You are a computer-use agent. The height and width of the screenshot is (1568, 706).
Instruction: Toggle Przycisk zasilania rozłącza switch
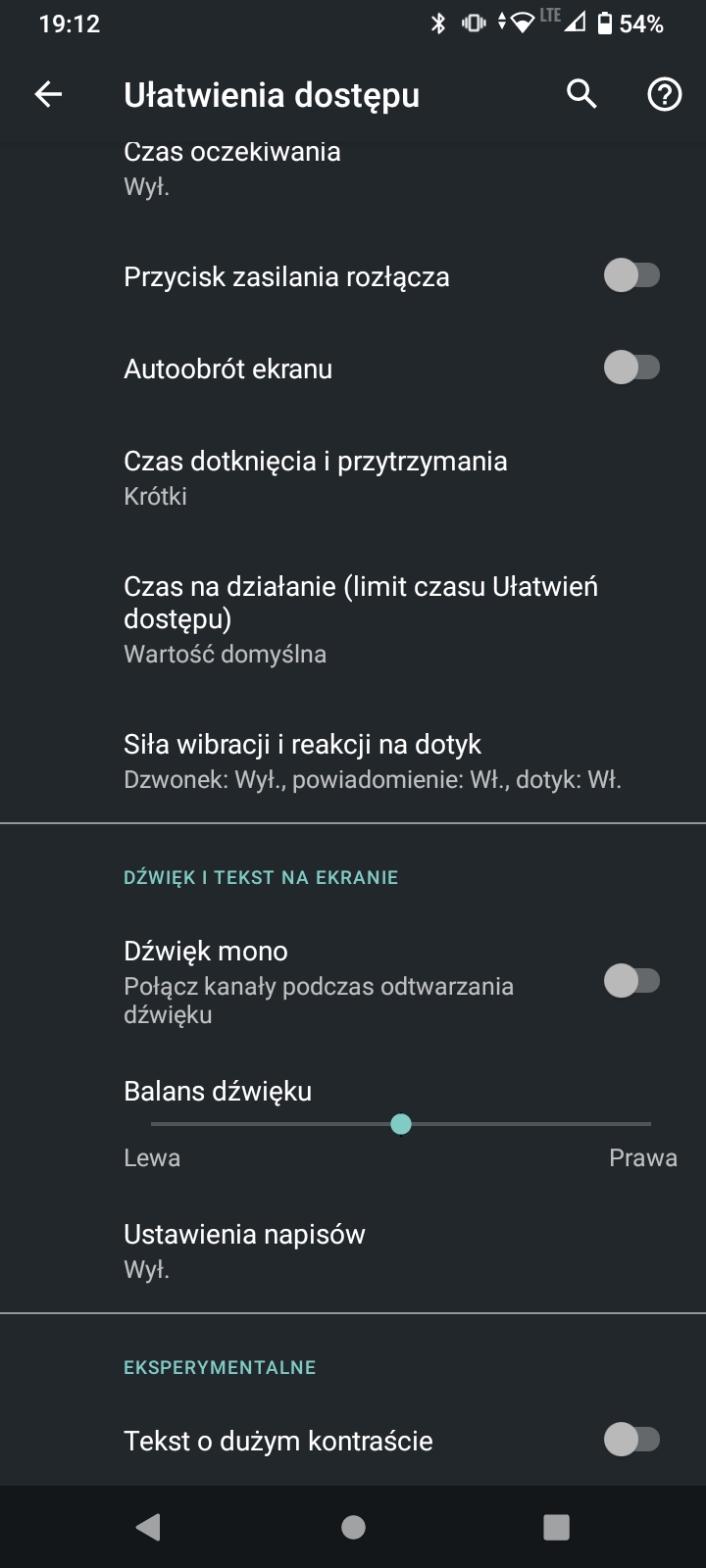(x=631, y=276)
